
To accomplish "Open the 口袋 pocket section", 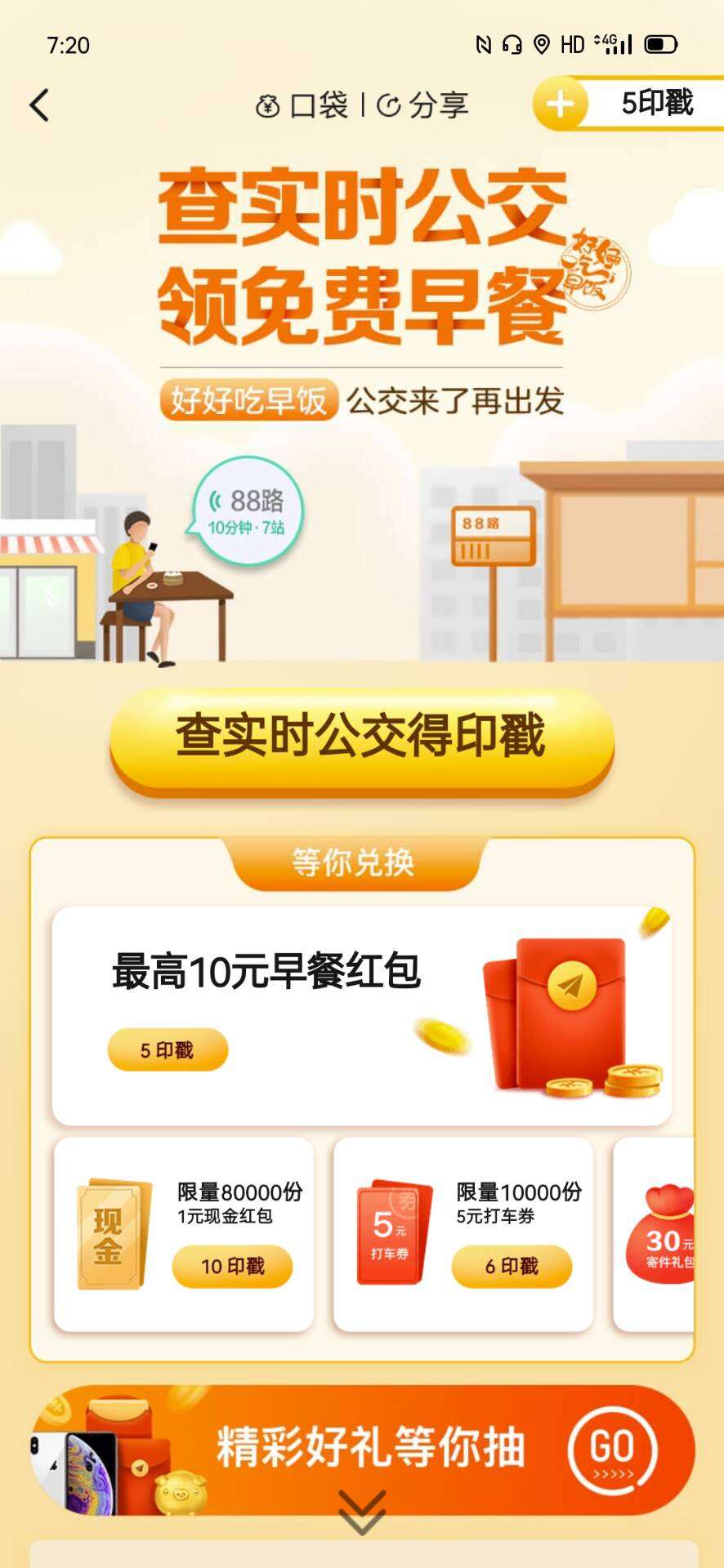I will (x=302, y=105).
